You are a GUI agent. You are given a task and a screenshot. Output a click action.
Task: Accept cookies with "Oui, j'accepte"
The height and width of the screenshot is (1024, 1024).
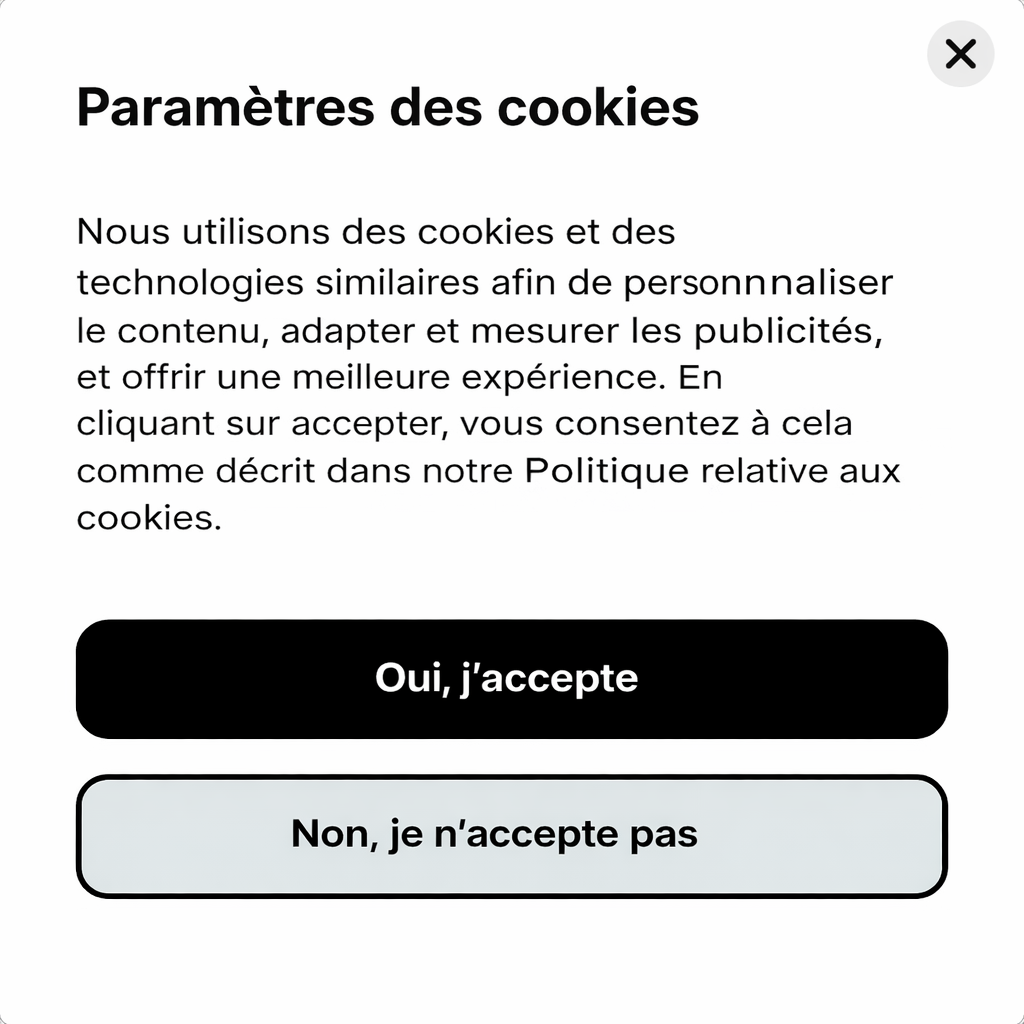511,679
